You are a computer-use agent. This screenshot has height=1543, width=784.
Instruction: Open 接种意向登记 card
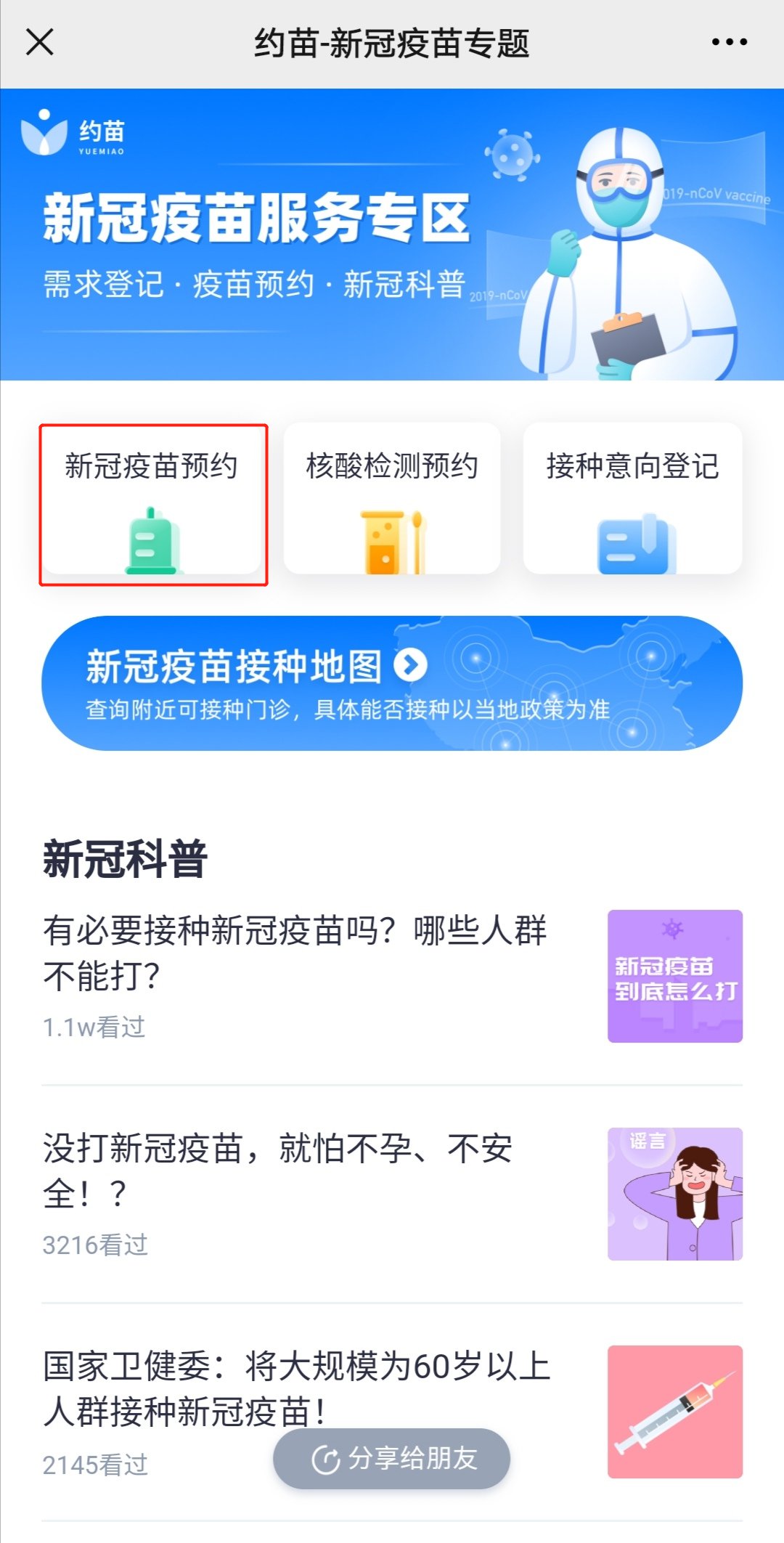click(632, 500)
